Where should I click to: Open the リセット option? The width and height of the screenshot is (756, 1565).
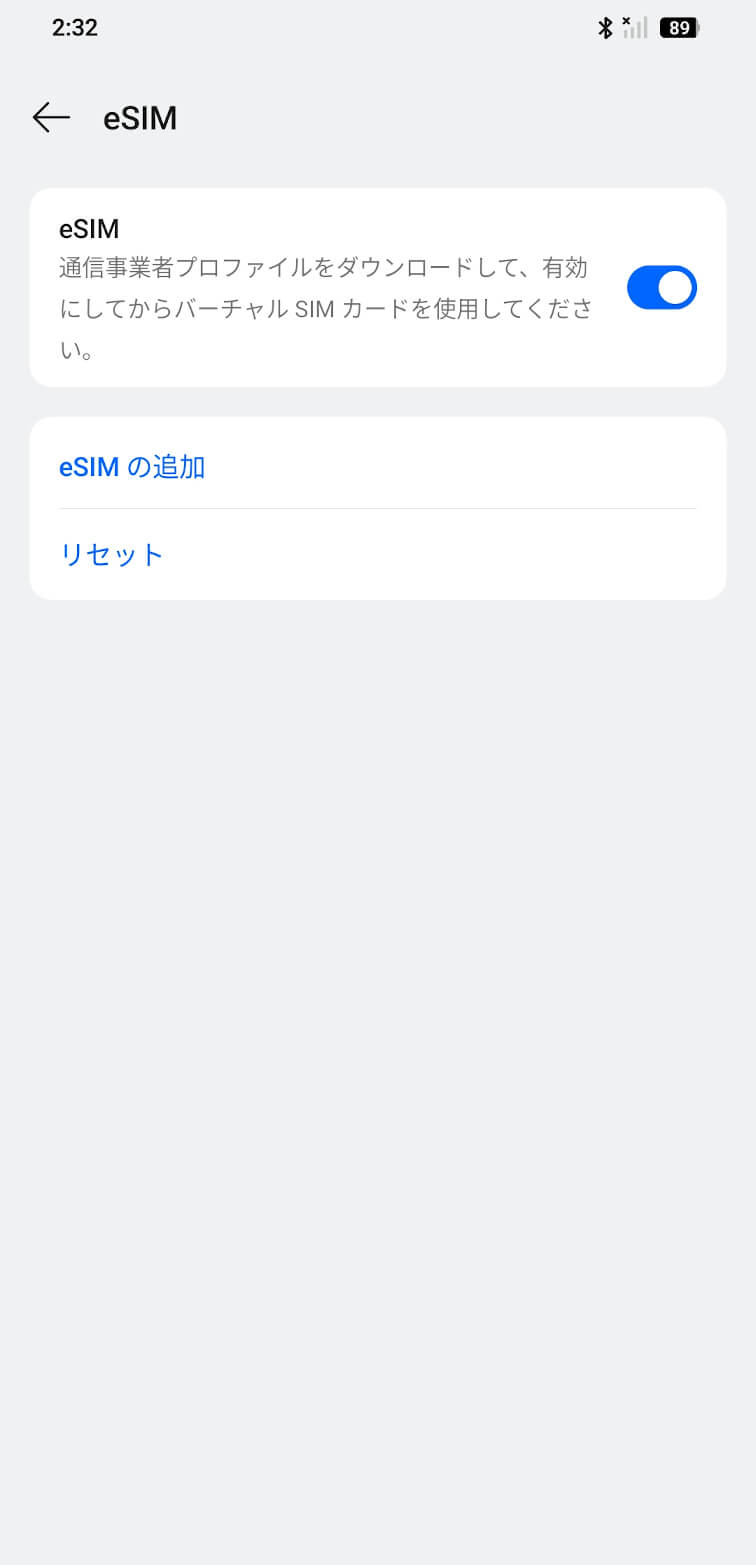tap(112, 554)
